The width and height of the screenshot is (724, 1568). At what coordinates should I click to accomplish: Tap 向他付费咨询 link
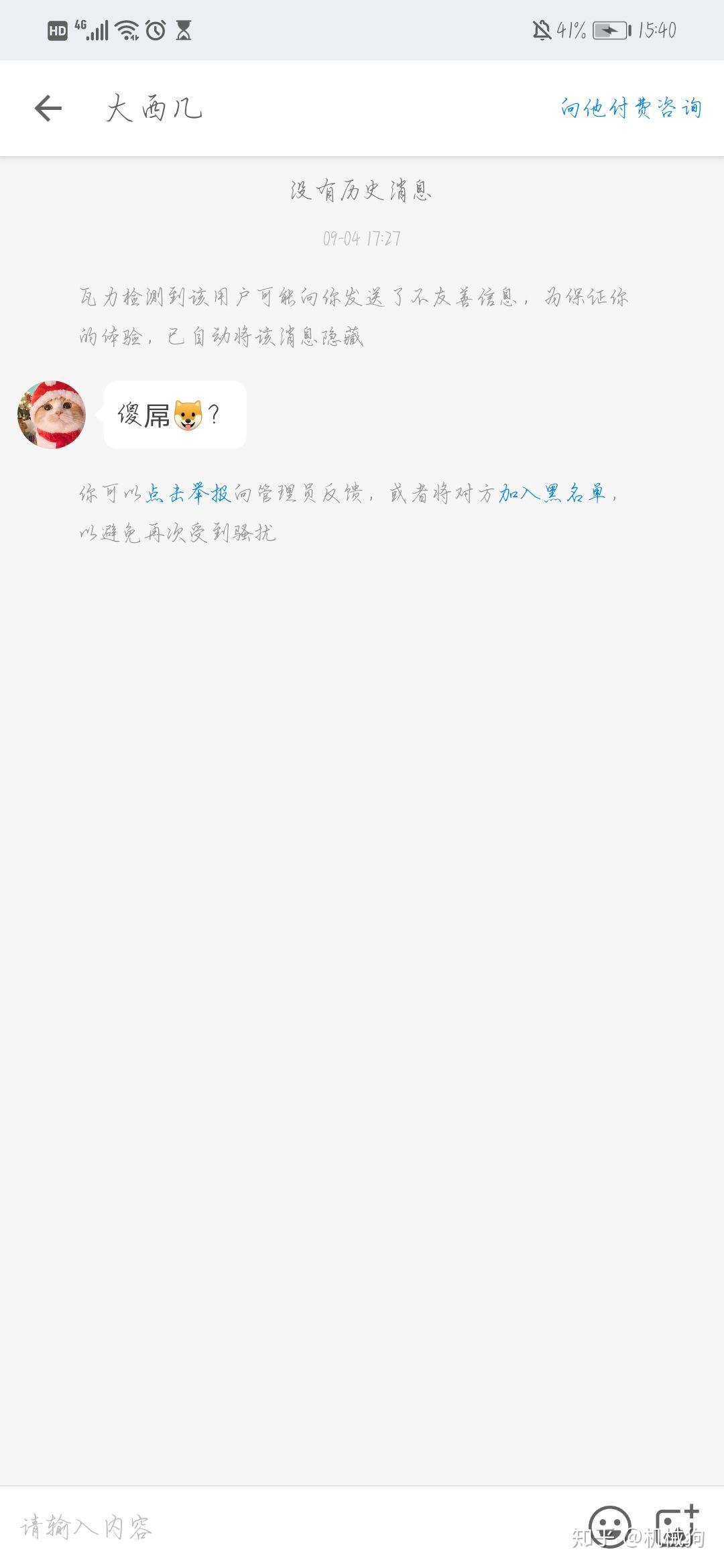point(631,108)
